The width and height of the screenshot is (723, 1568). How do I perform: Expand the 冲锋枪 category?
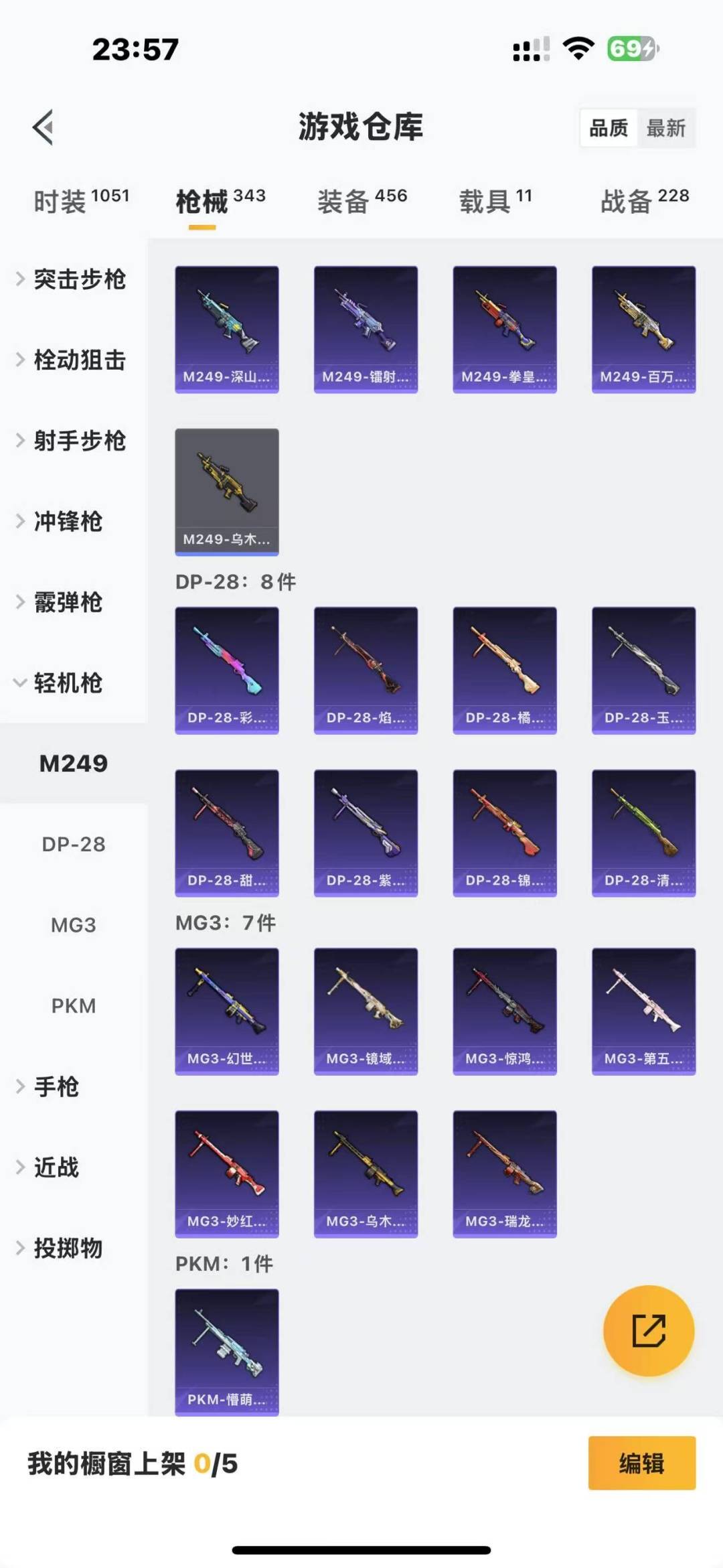click(60, 522)
